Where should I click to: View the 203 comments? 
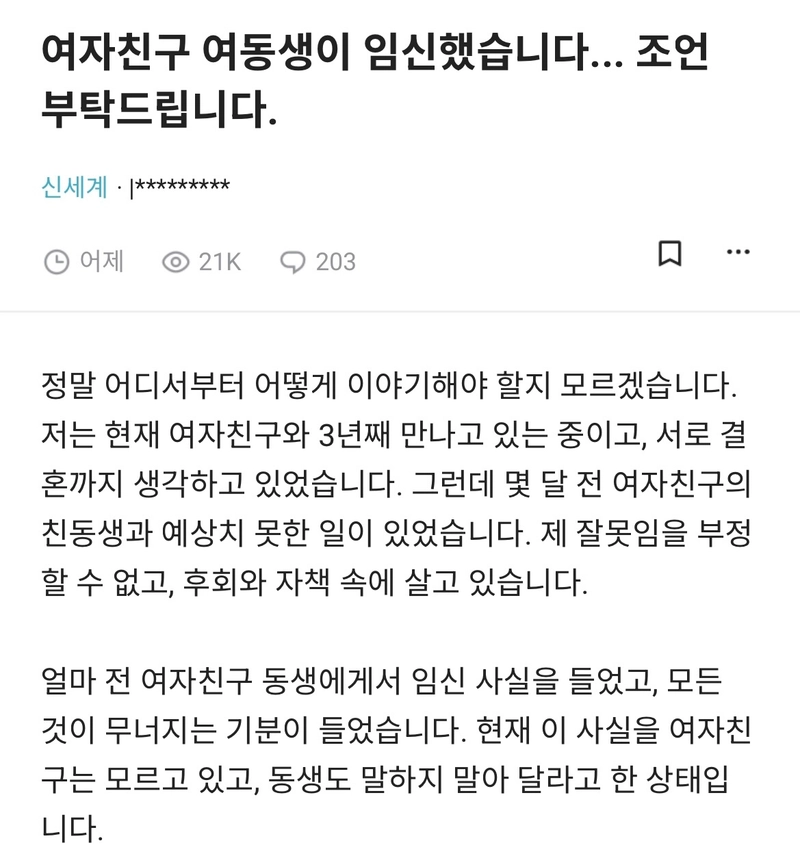tap(318, 262)
